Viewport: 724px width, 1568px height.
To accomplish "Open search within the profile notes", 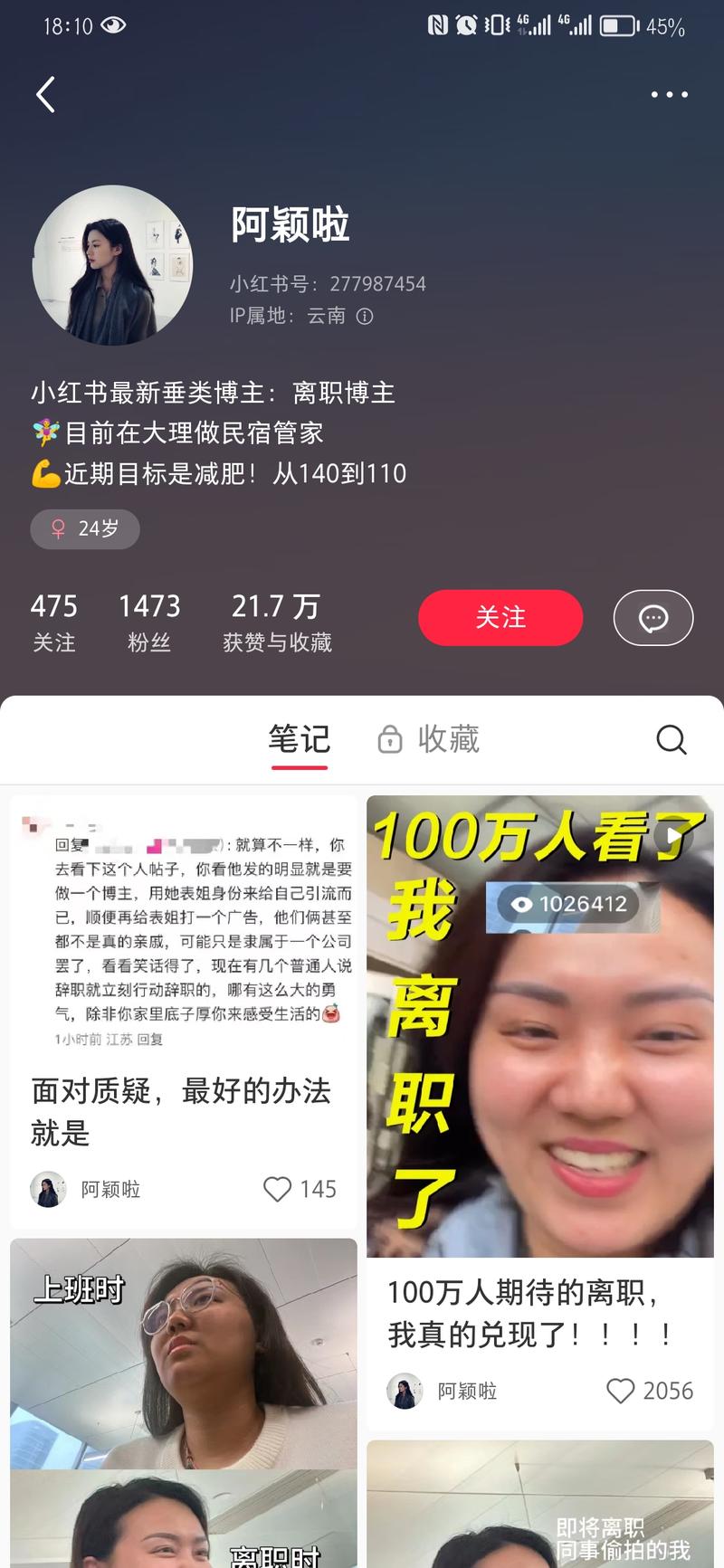I will point(672,740).
